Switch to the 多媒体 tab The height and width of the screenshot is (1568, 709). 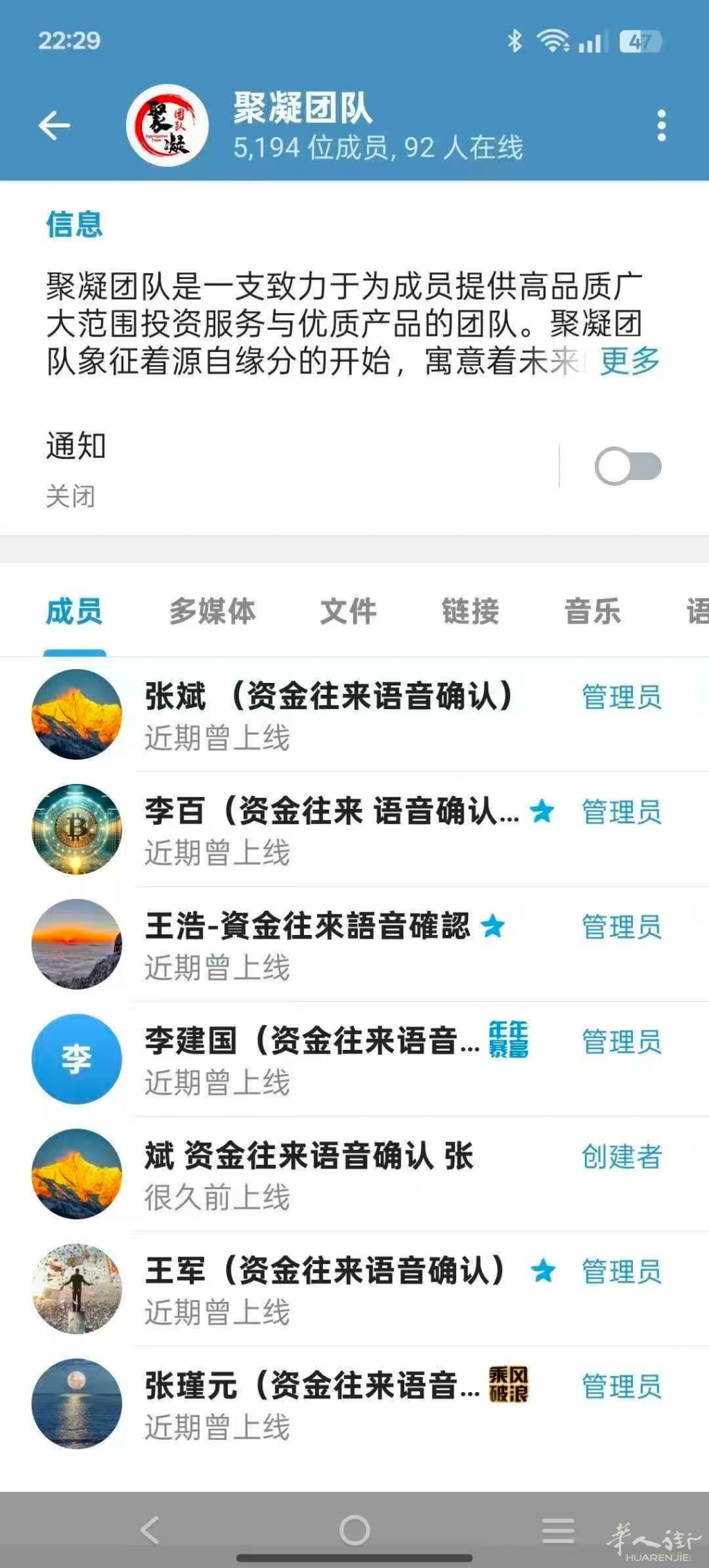[213, 612]
